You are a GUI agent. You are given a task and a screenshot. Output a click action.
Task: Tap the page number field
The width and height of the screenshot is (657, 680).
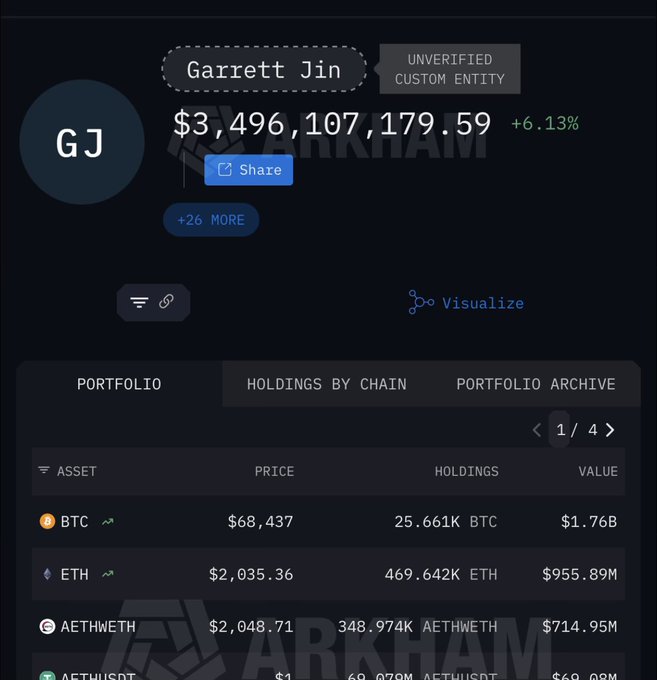[x=561, y=430]
